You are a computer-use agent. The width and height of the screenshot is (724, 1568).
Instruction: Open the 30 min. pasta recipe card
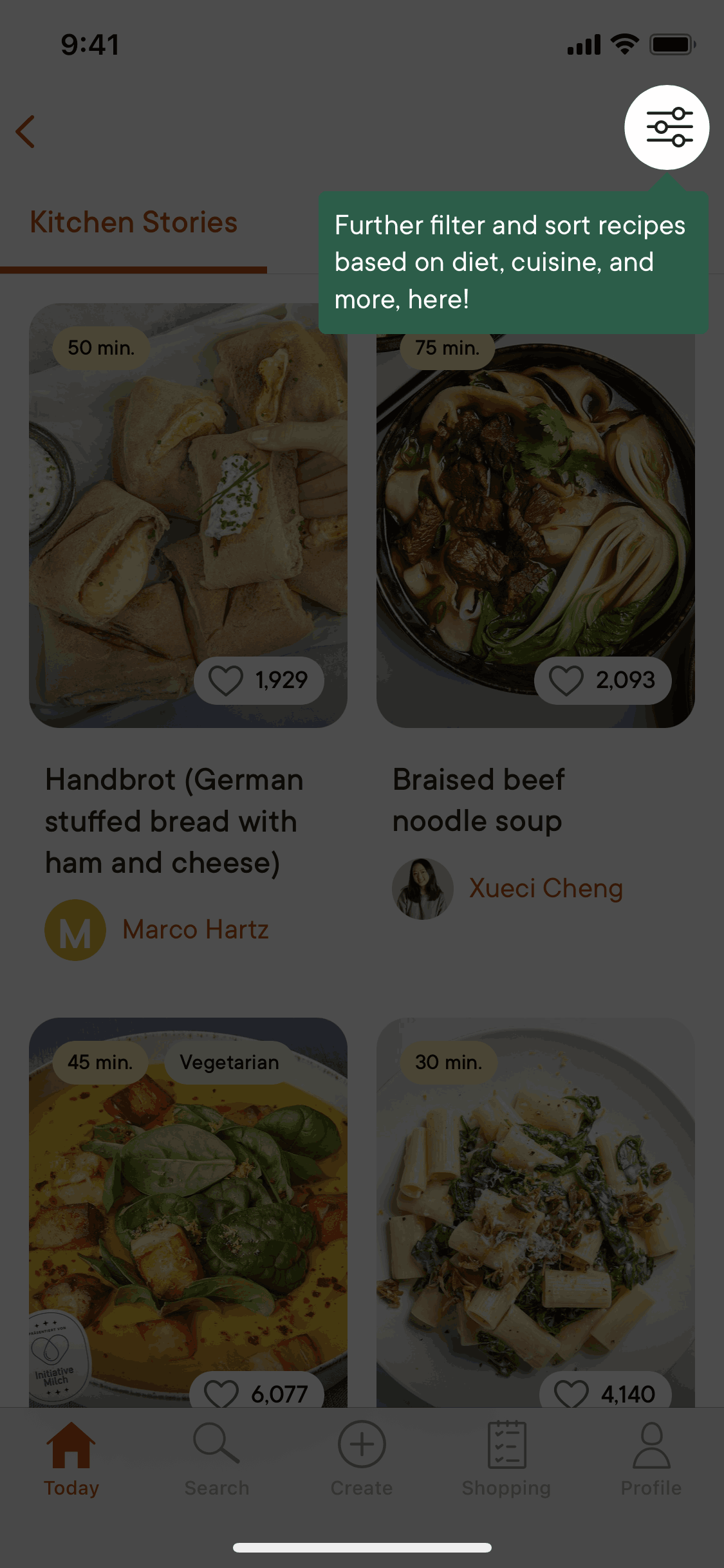(535, 1210)
